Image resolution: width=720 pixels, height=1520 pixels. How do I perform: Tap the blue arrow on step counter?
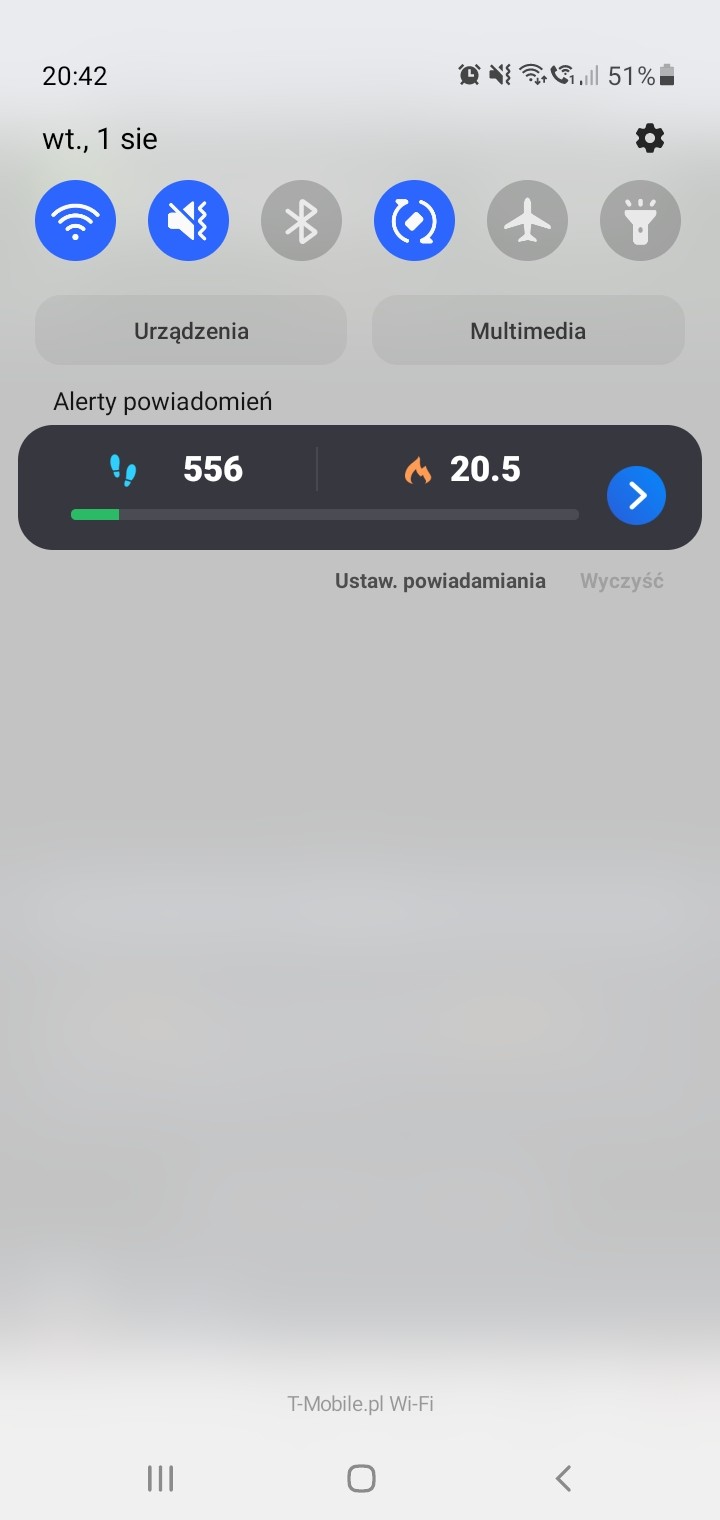pos(636,495)
